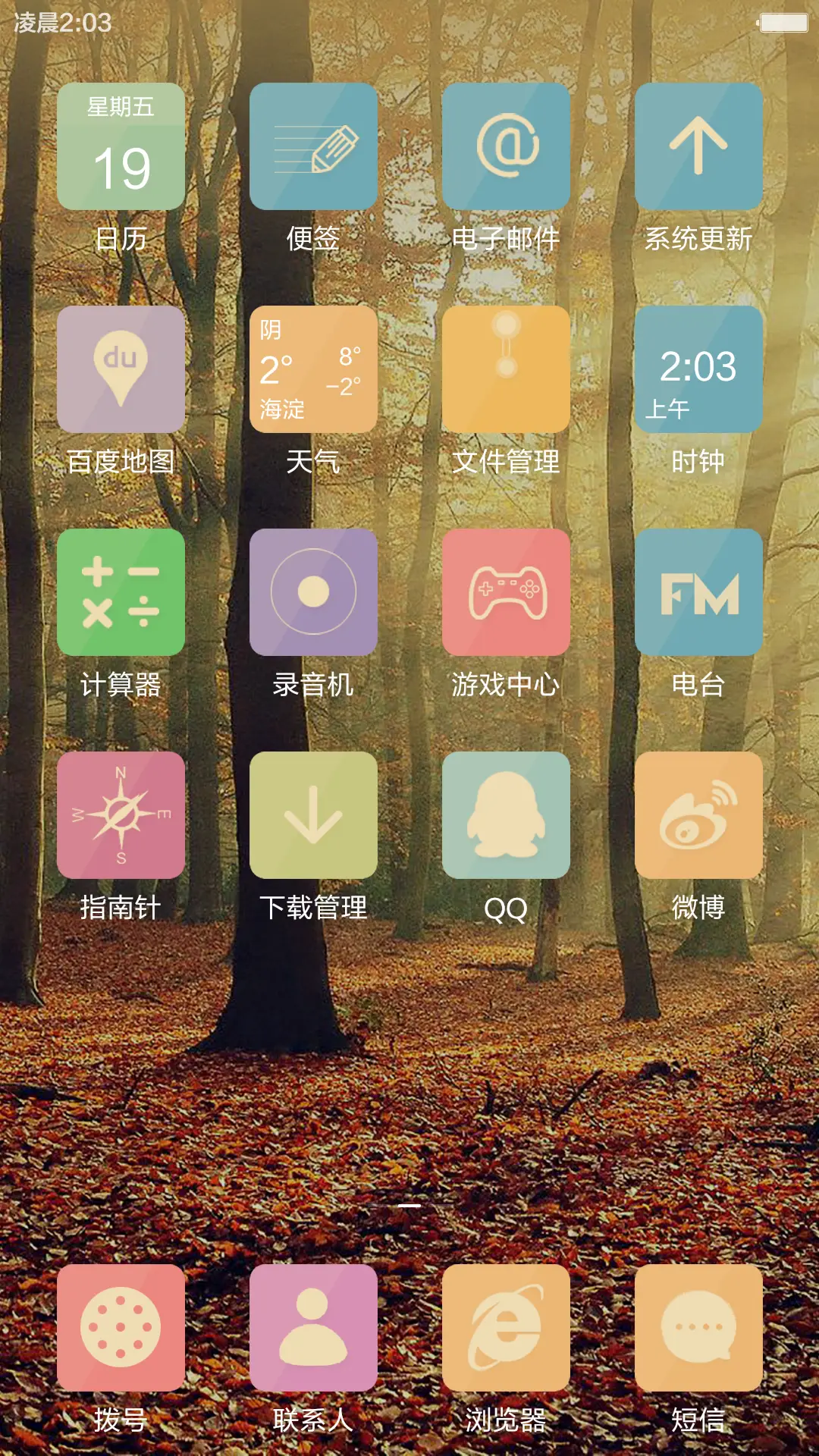Launch the QQ messaging app

[x=507, y=817]
